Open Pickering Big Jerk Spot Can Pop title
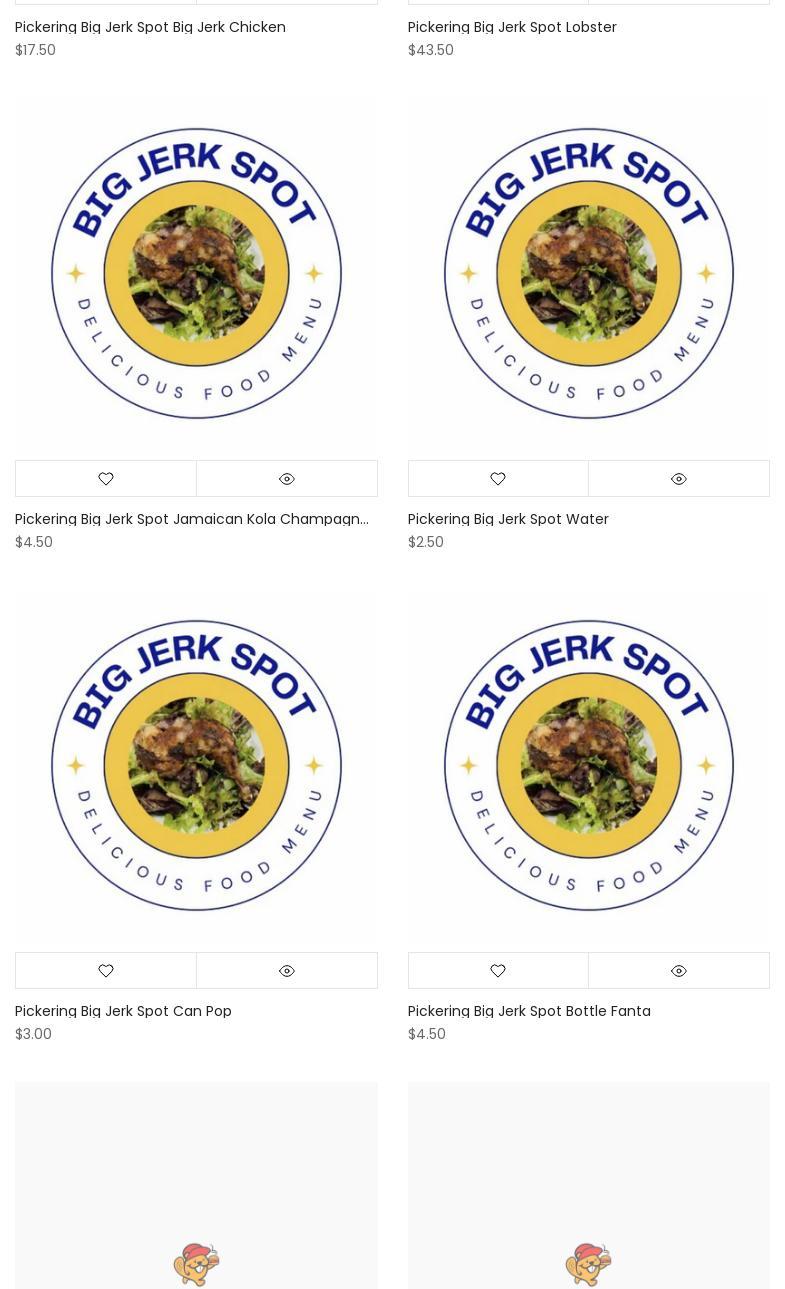The image size is (785, 1289). coord(123,1011)
